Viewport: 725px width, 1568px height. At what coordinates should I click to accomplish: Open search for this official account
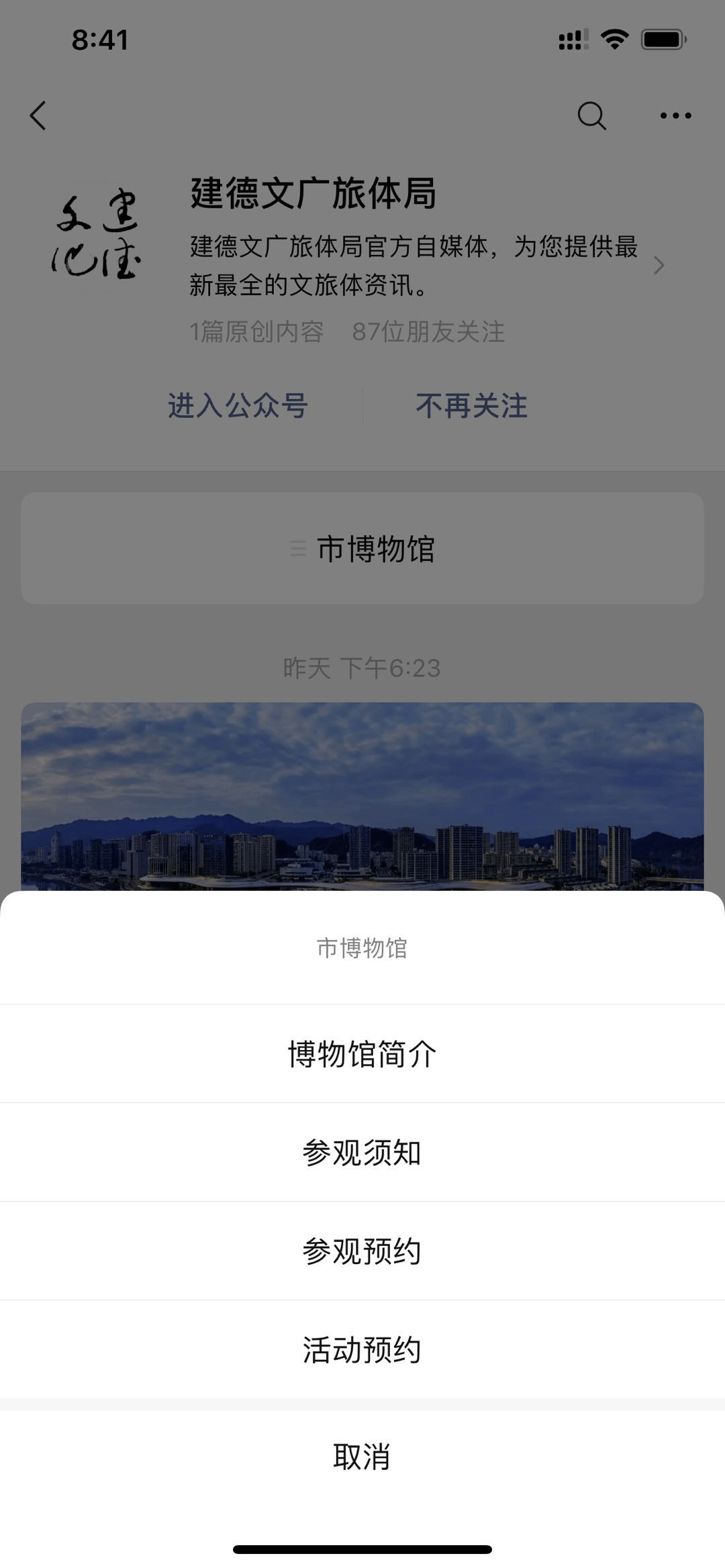591,115
